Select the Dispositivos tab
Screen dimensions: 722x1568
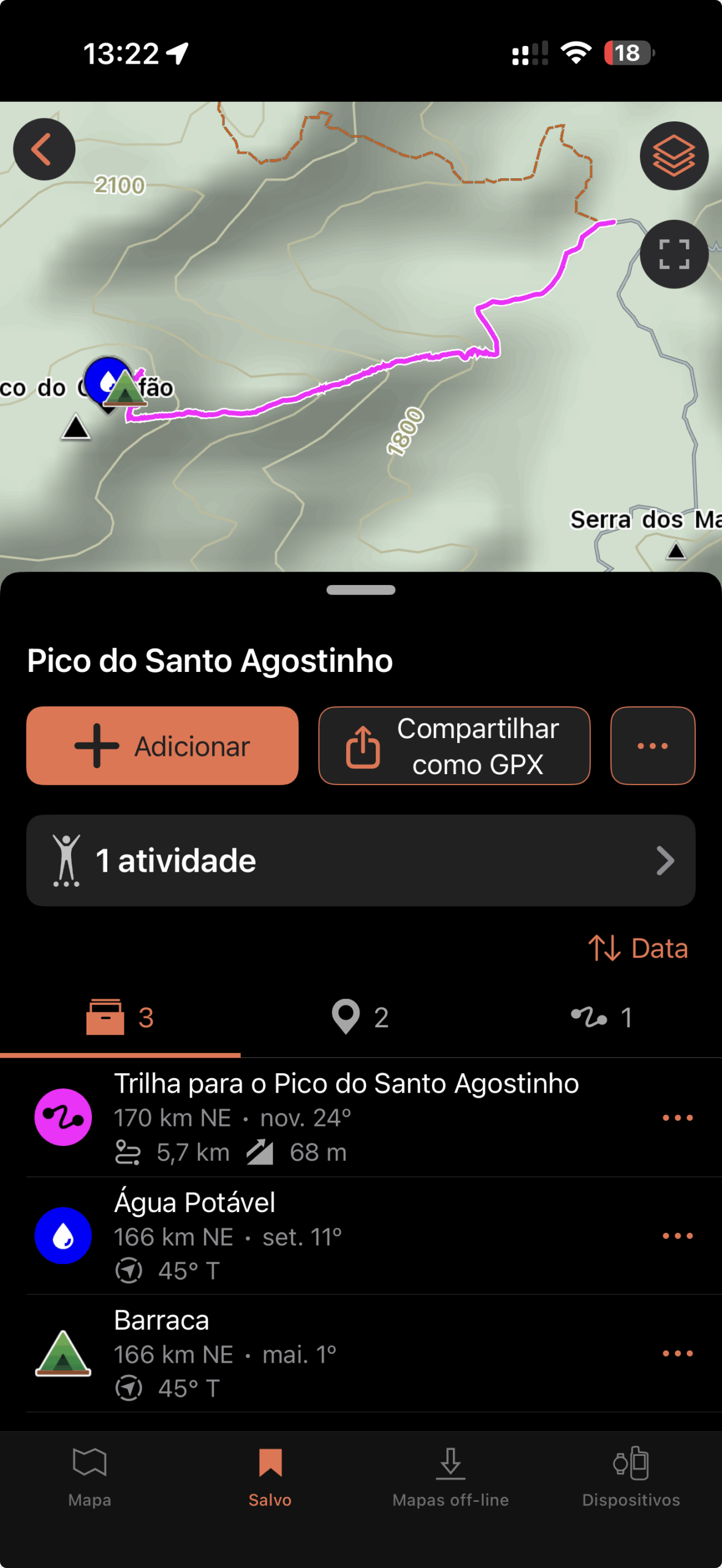click(x=631, y=1477)
